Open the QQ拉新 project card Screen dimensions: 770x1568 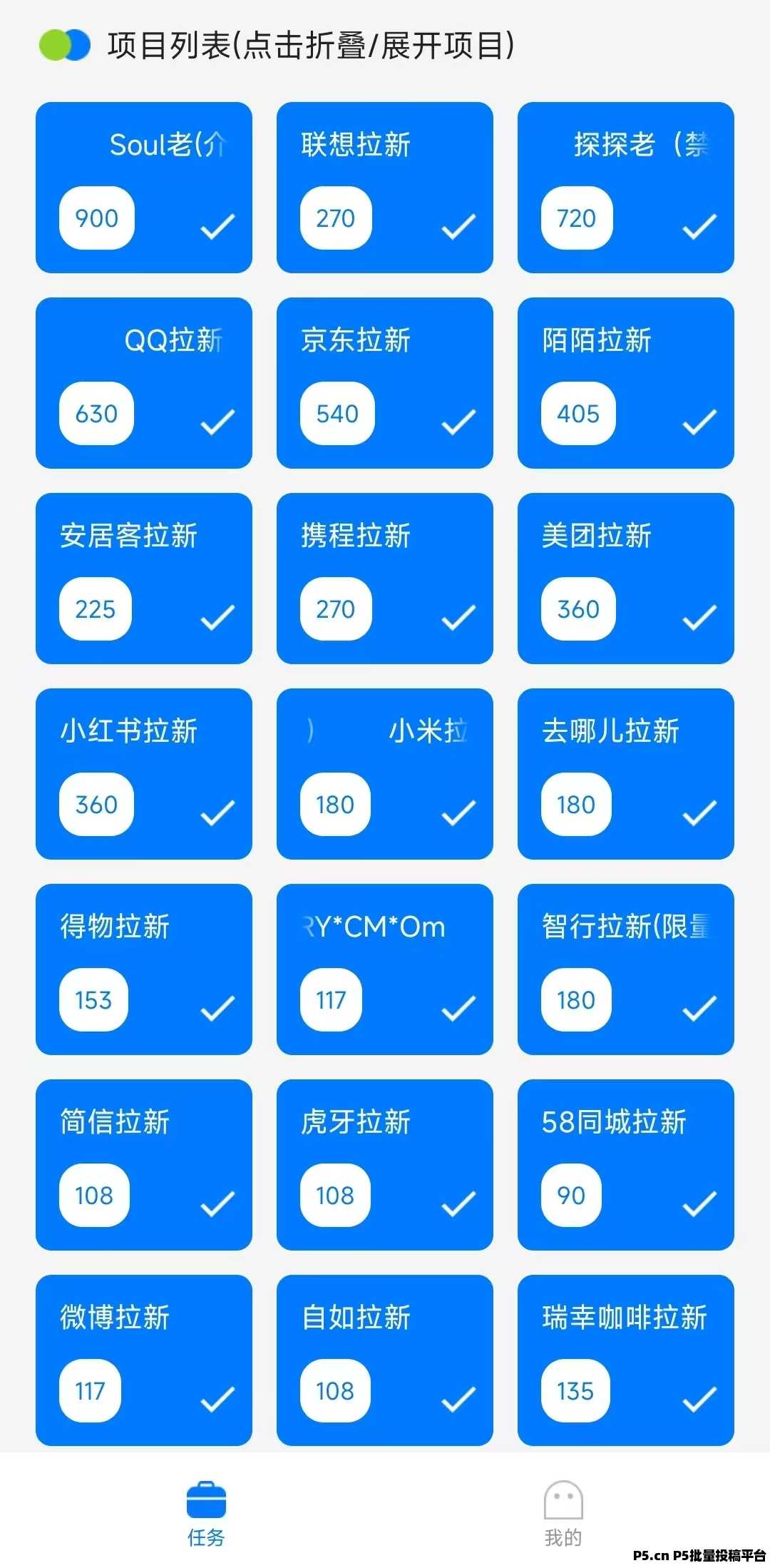point(143,383)
